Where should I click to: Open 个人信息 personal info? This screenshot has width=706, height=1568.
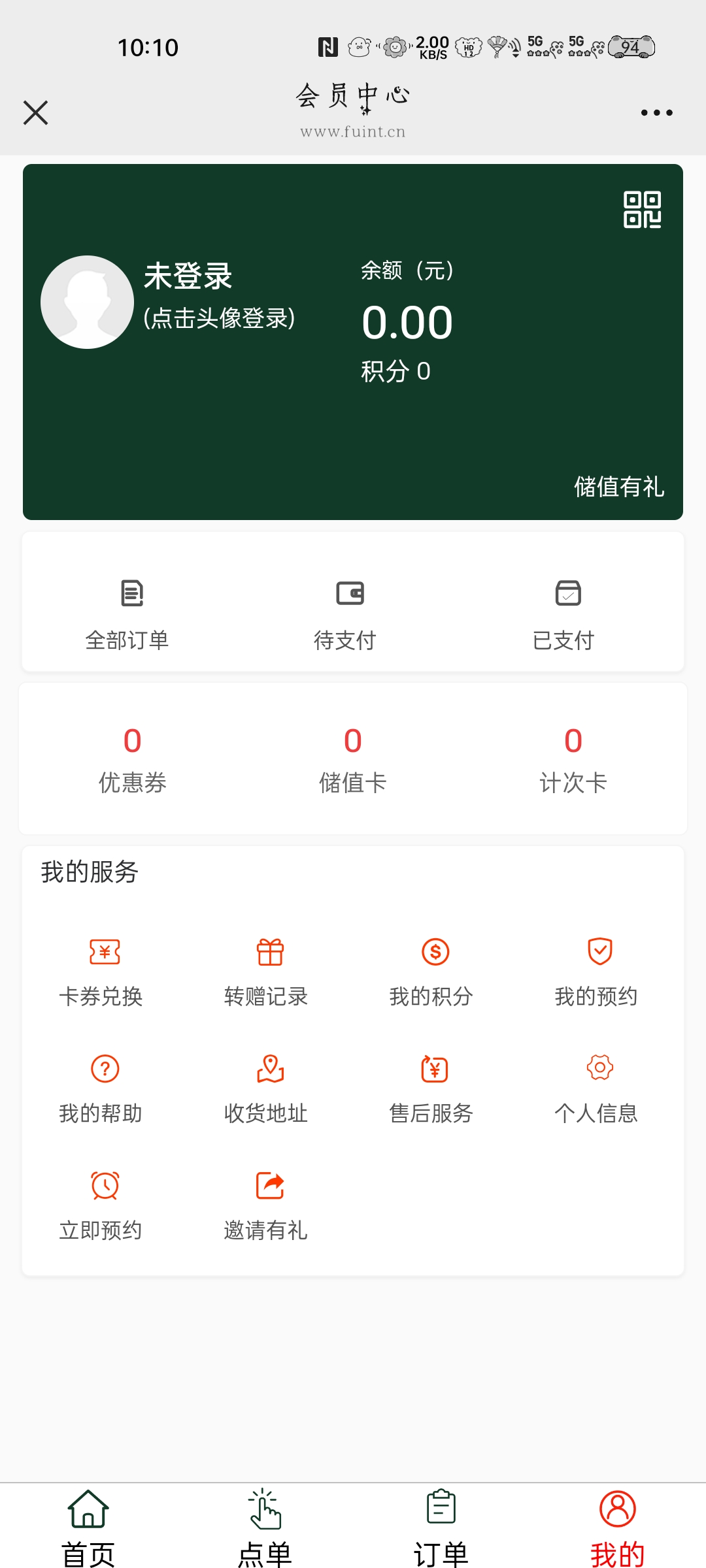coord(597,1088)
